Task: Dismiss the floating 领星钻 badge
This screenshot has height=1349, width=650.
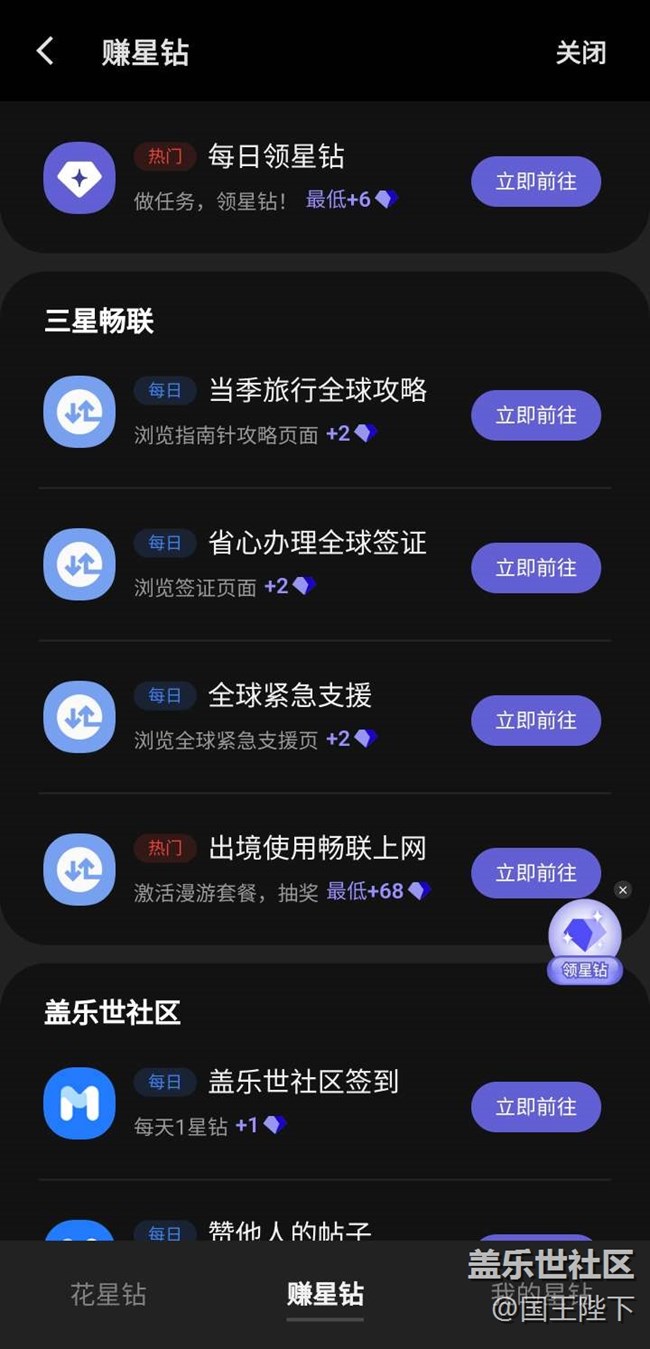Action: coord(623,890)
